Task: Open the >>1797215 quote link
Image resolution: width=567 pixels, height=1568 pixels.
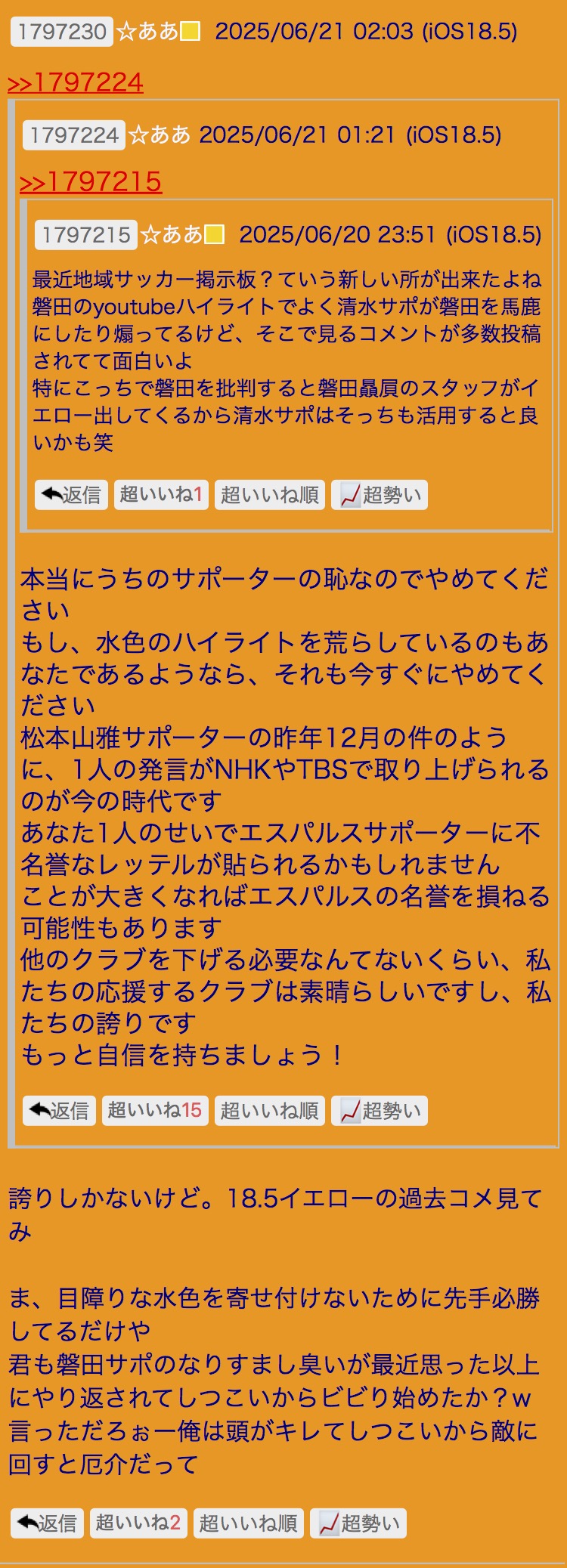Action: point(91,182)
